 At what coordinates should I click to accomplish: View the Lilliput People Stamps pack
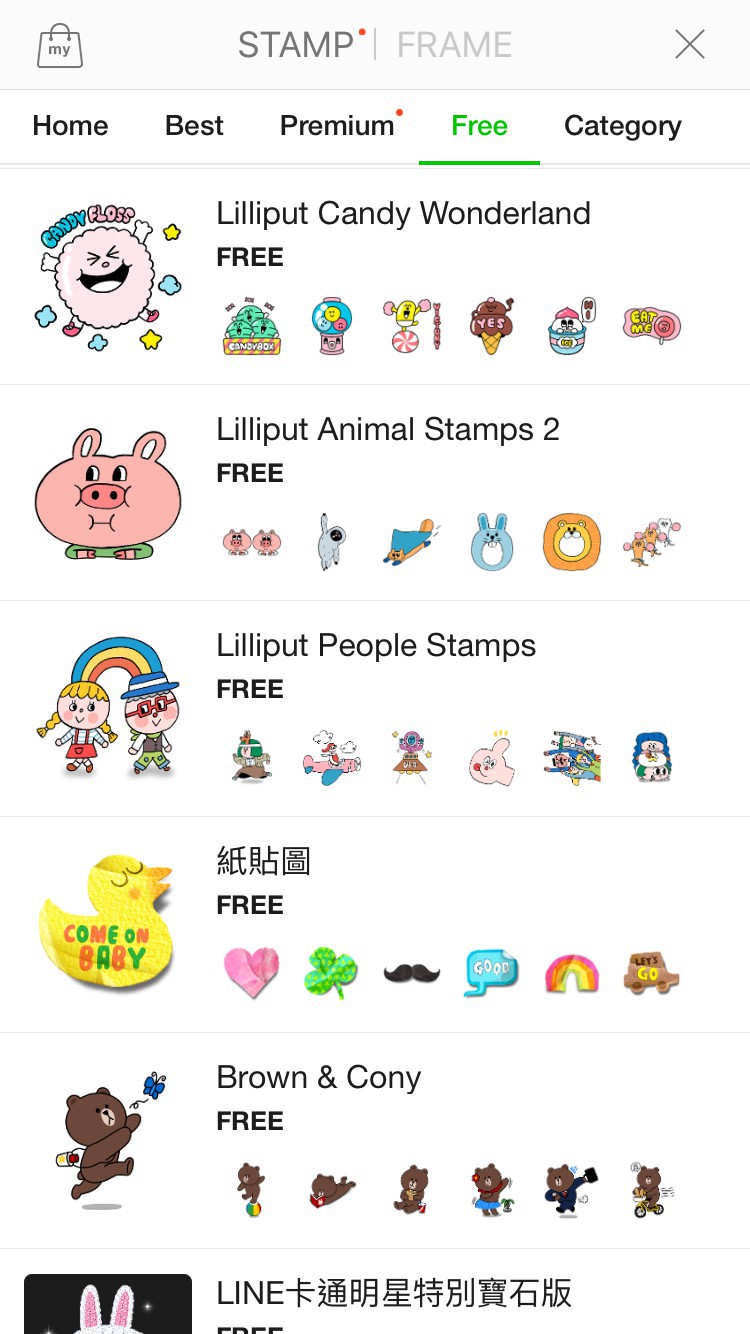[376, 646]
